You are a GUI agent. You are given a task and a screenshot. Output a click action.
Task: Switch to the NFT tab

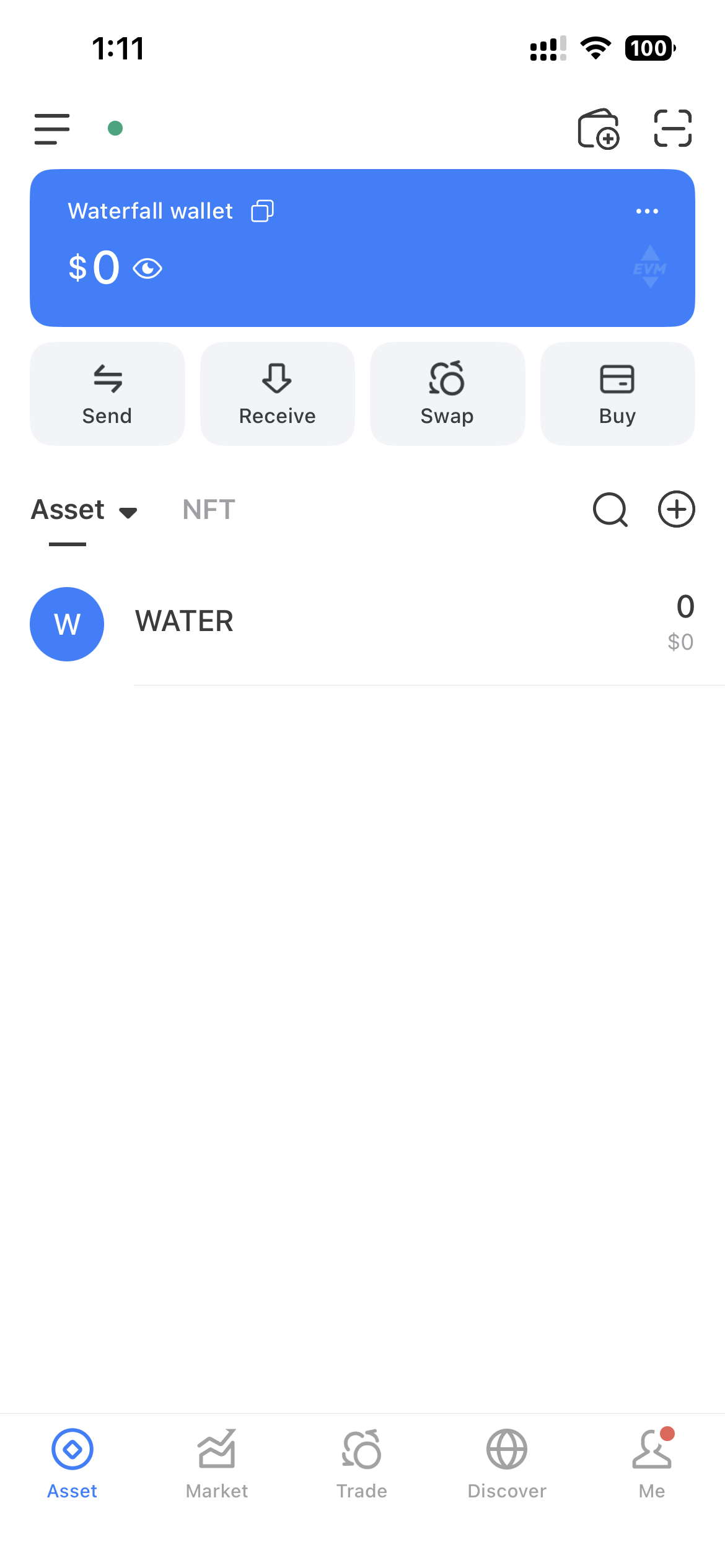[209, 510]
